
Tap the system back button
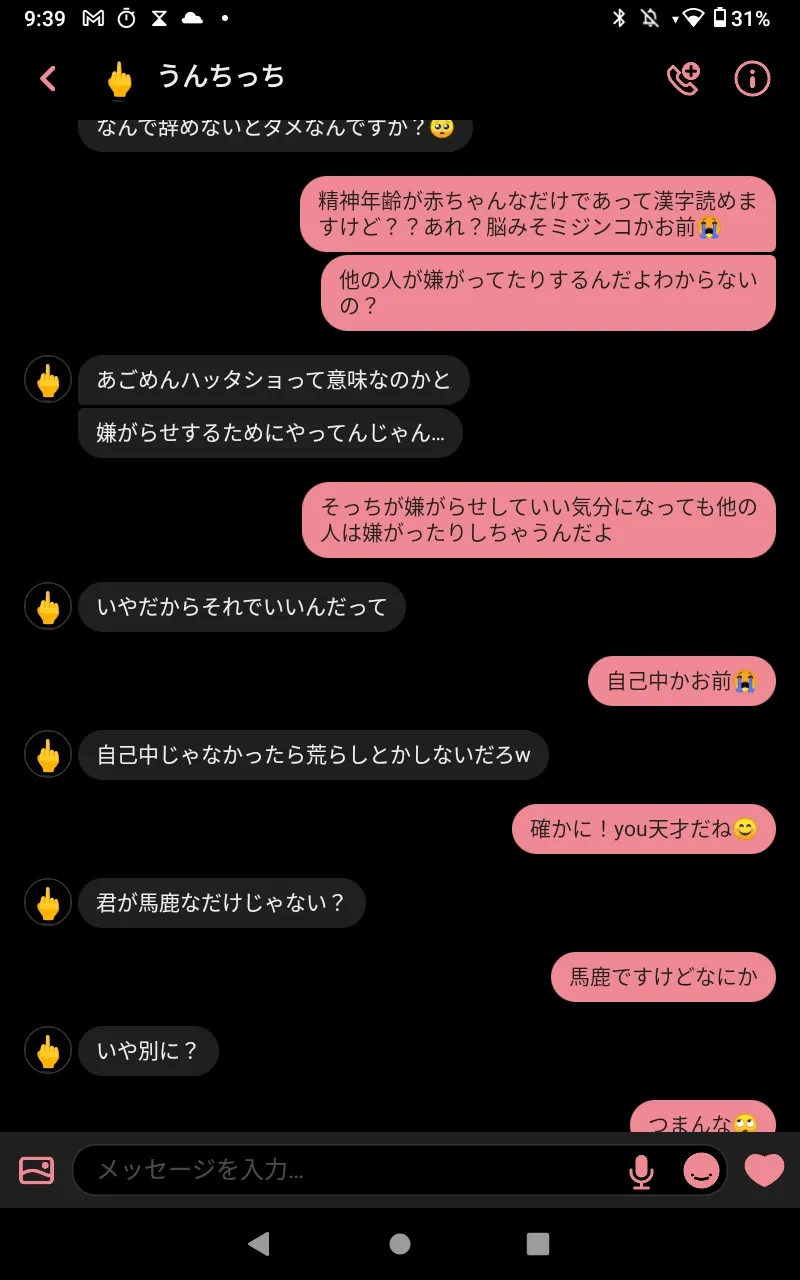click(x=259, y=1243)
